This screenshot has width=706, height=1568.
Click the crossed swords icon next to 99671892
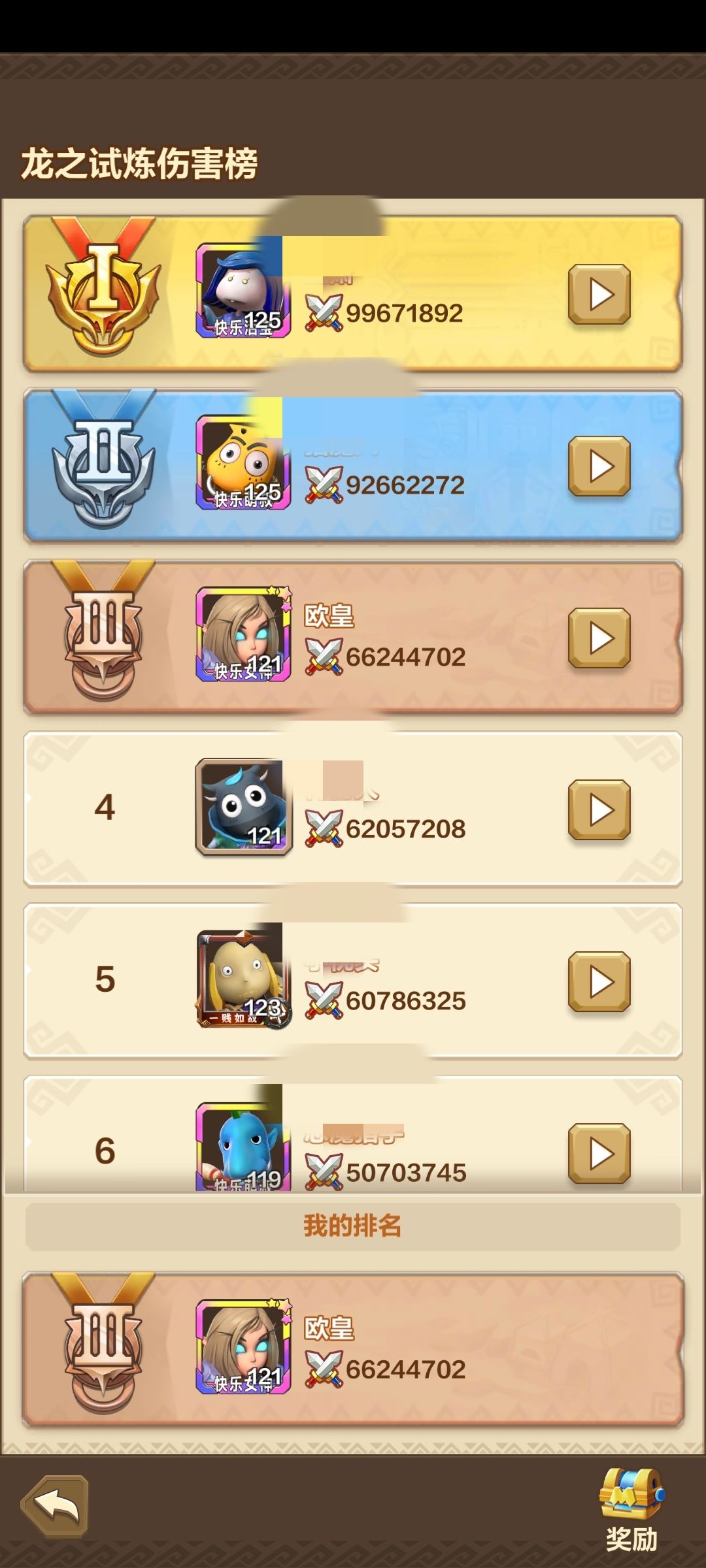[x=325, y=311]
